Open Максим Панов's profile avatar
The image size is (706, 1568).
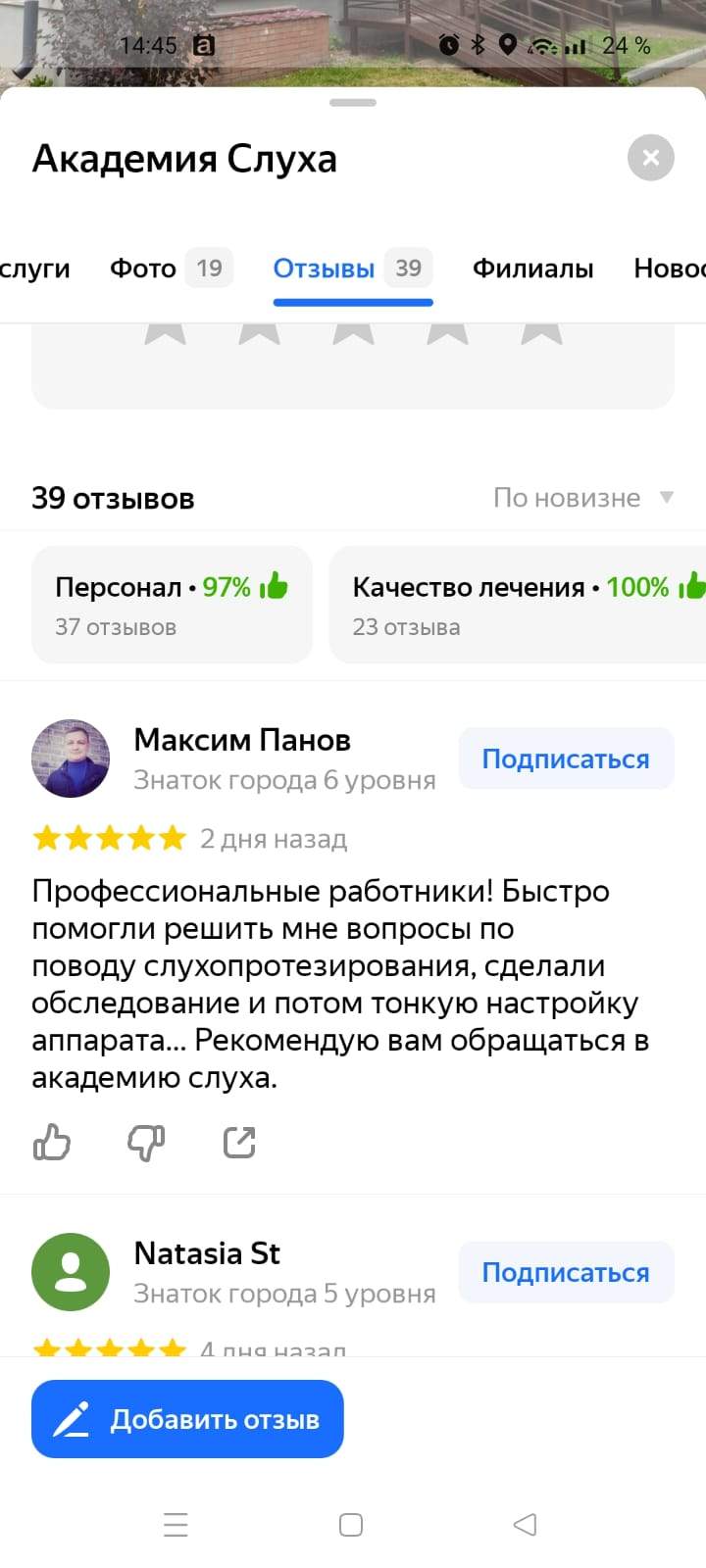click(x=71, y=759)
